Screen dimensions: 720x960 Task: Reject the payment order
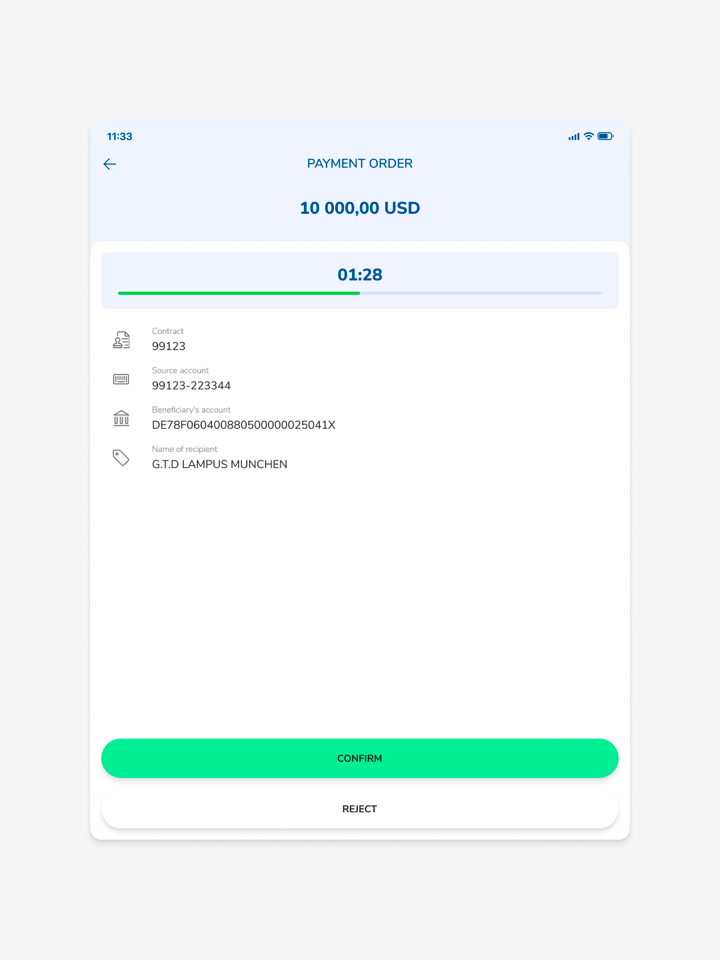point(360,809)
